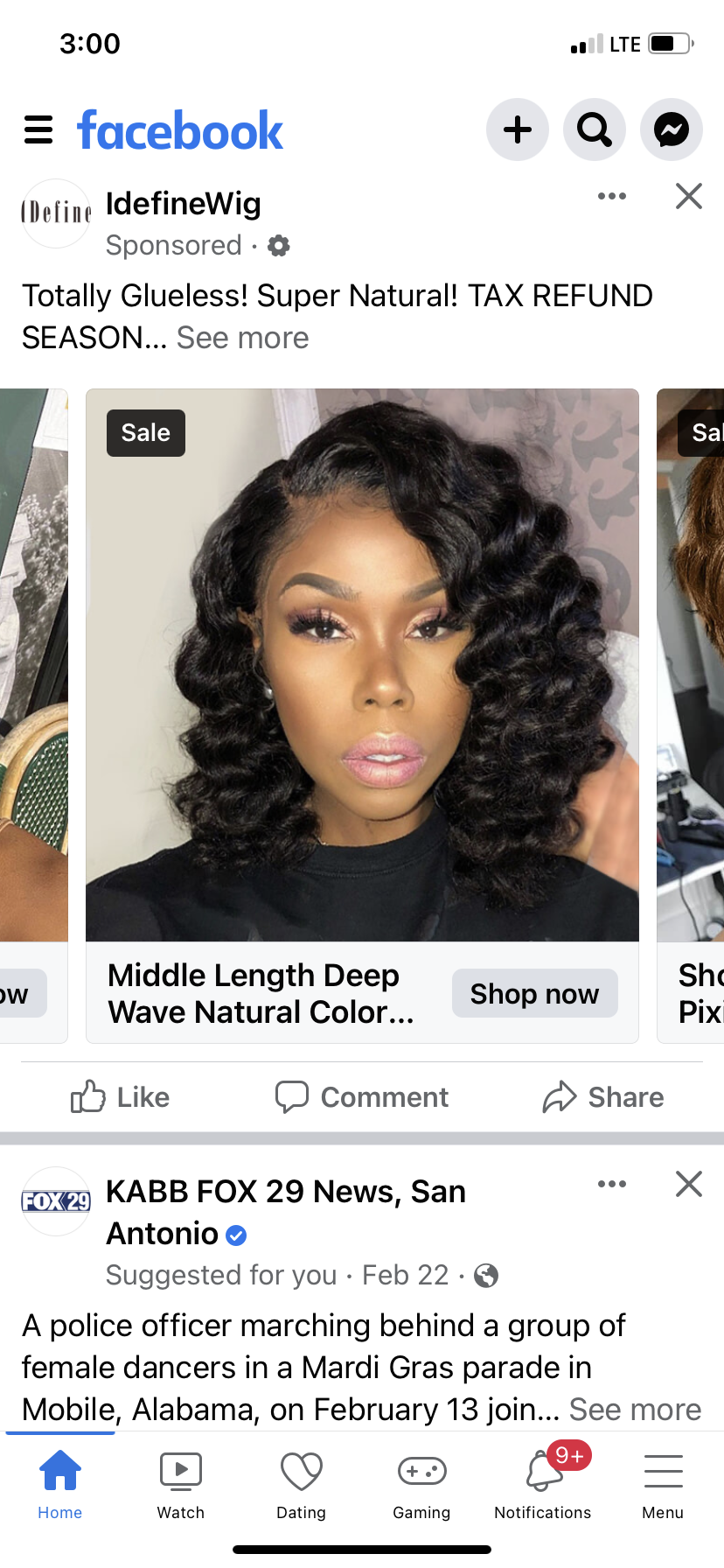Open options menu on IdefineWig ad
Image resolution: width=724 pixels, height=1568 pixels.
click(x=612, y=196)
